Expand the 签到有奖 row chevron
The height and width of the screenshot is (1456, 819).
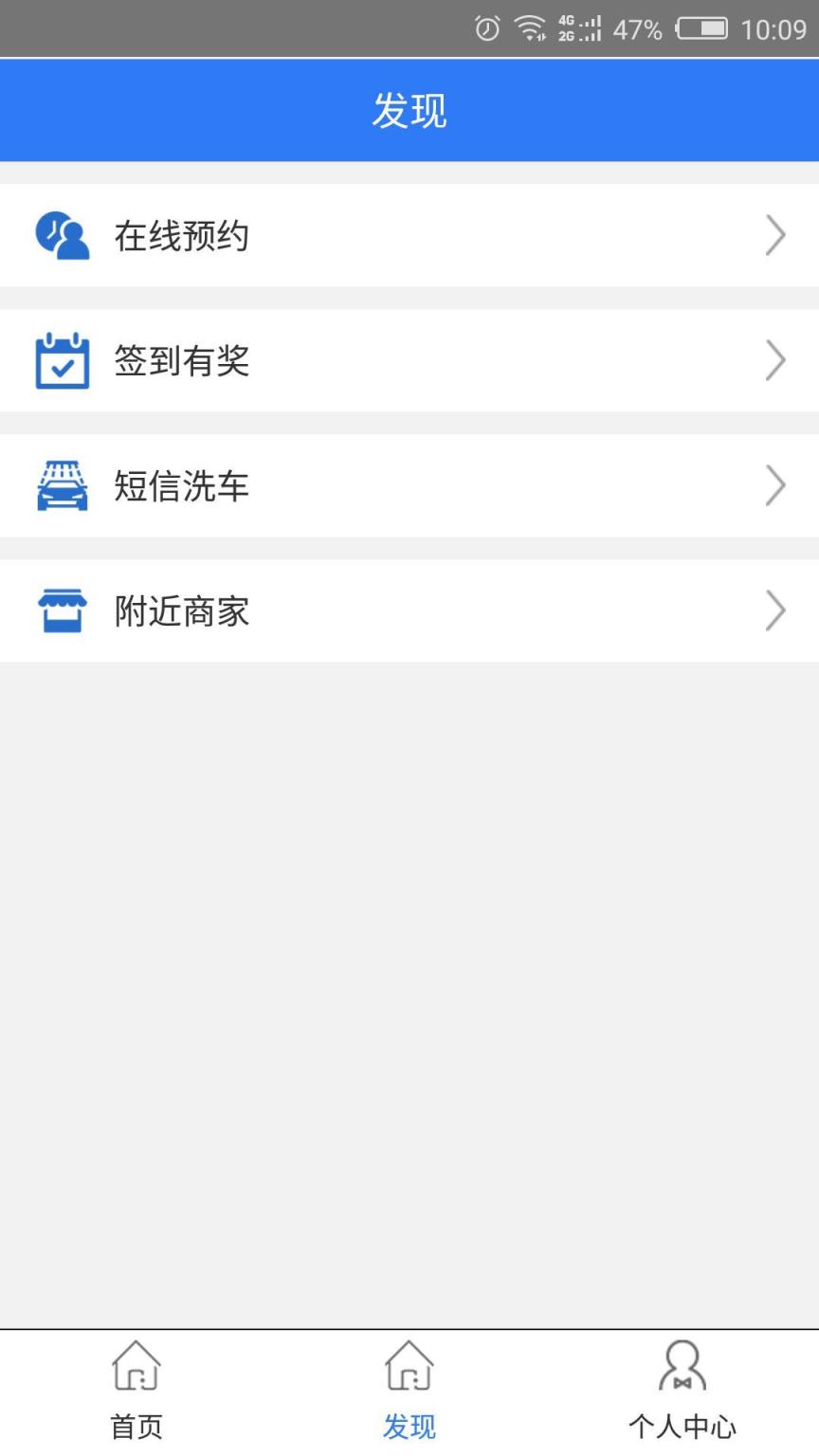click(x=775, y=360)
